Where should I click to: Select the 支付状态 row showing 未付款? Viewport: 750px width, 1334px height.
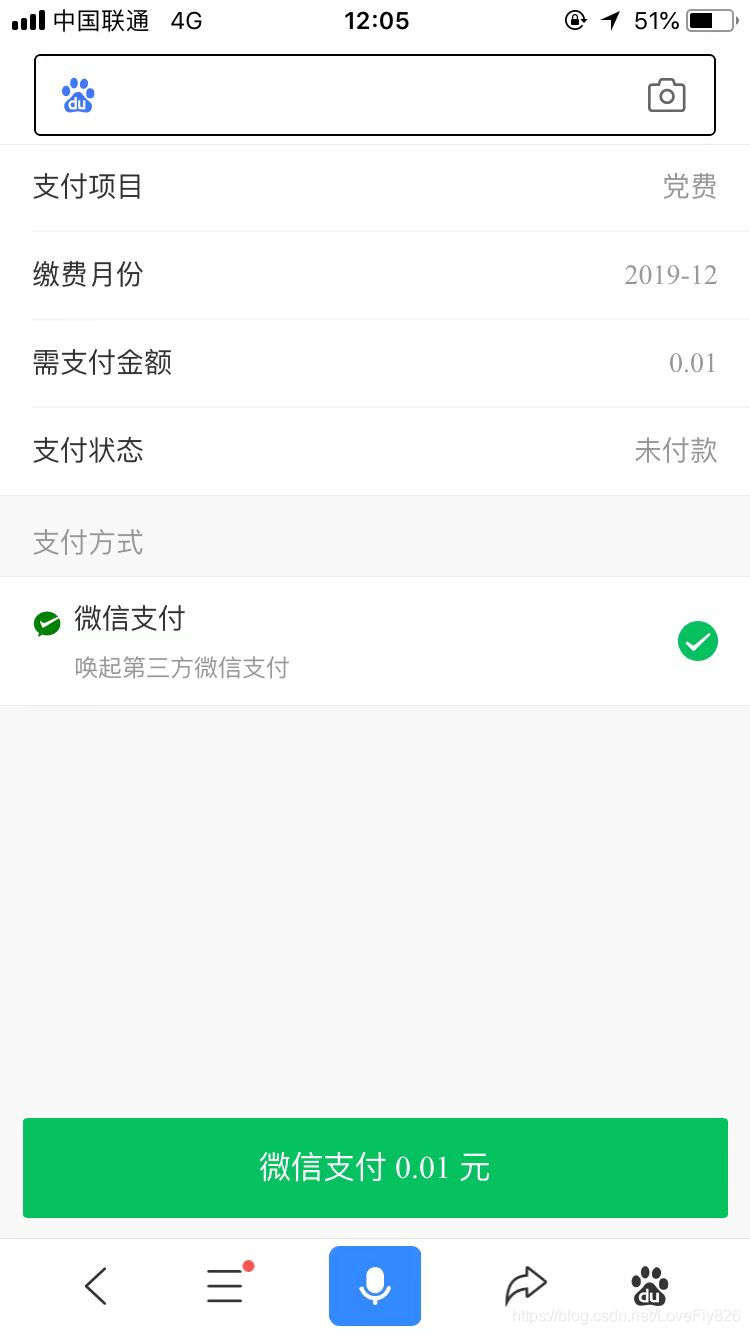(375, 450)
